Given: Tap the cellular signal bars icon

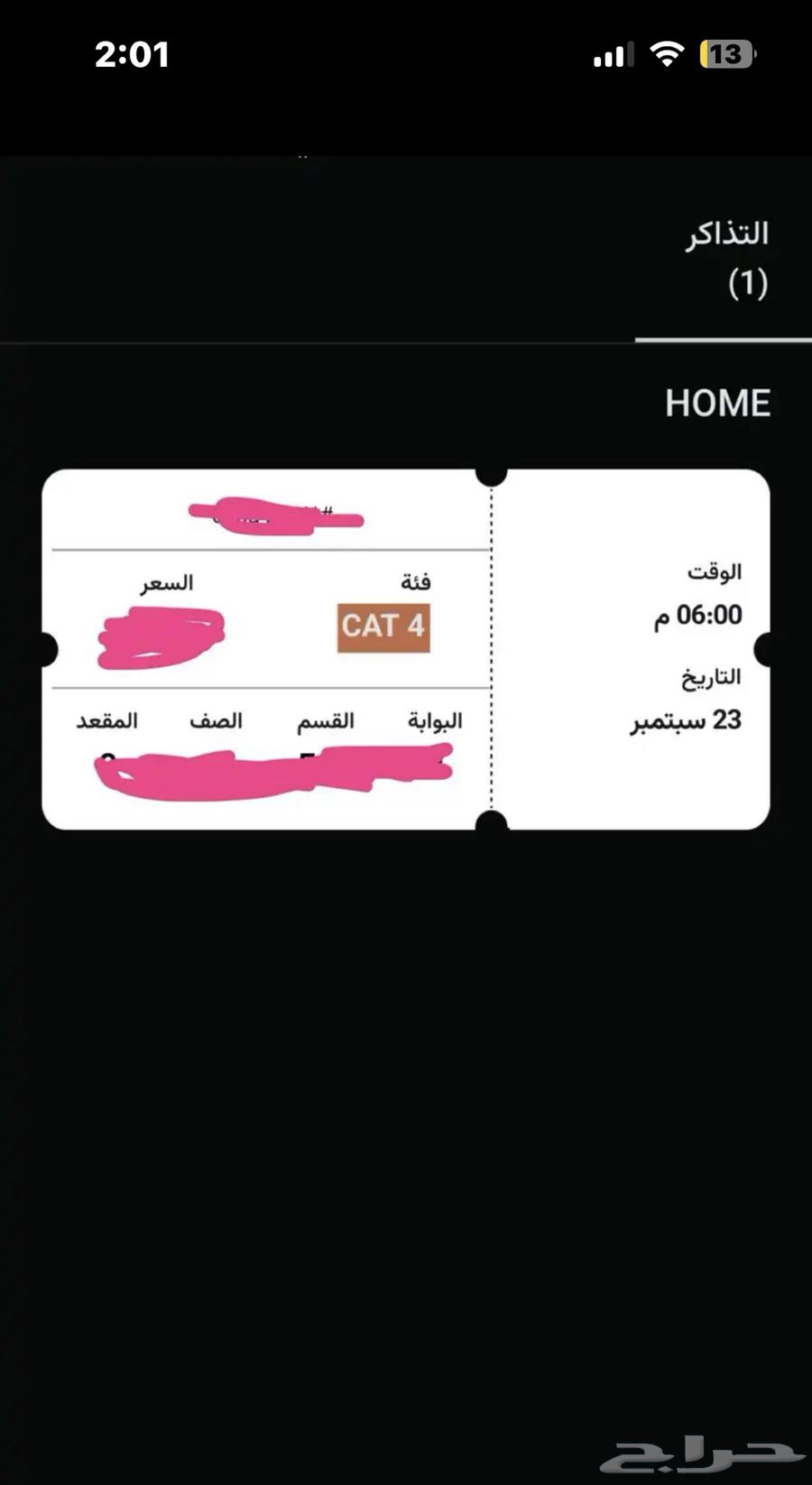Looking at the screenshot, I should 610,56.
